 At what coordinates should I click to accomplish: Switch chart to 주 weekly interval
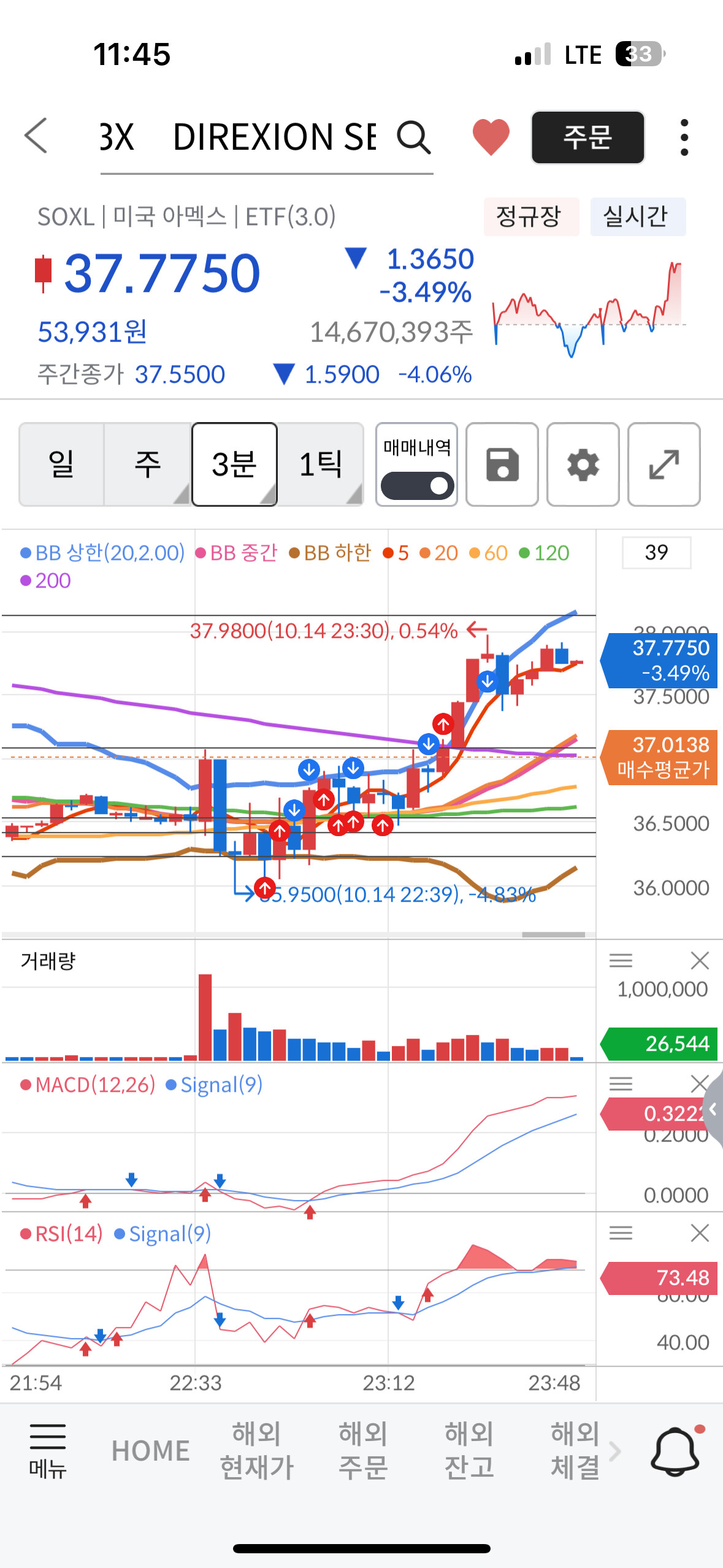coord(148,464)
